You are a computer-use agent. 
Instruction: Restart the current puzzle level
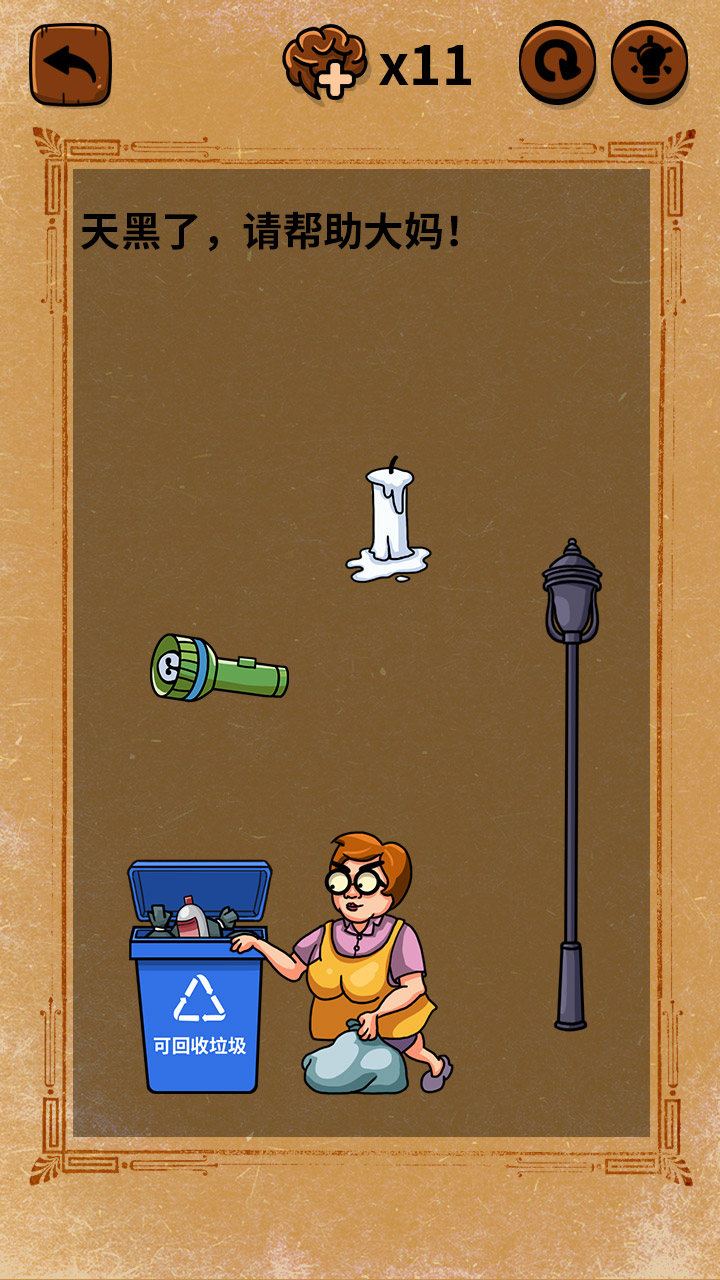pos(557,64)
